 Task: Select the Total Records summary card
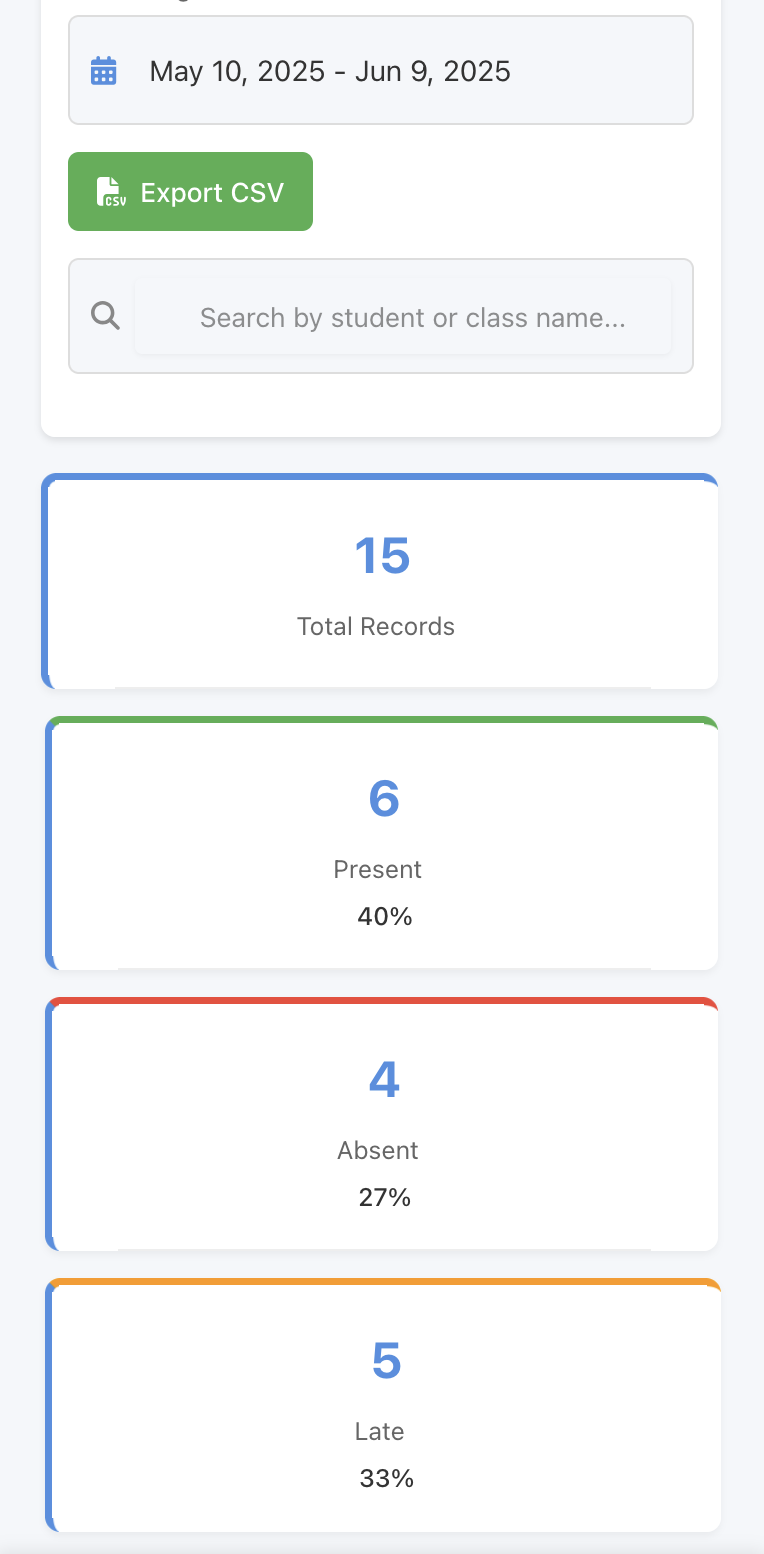tap(380, 582)
